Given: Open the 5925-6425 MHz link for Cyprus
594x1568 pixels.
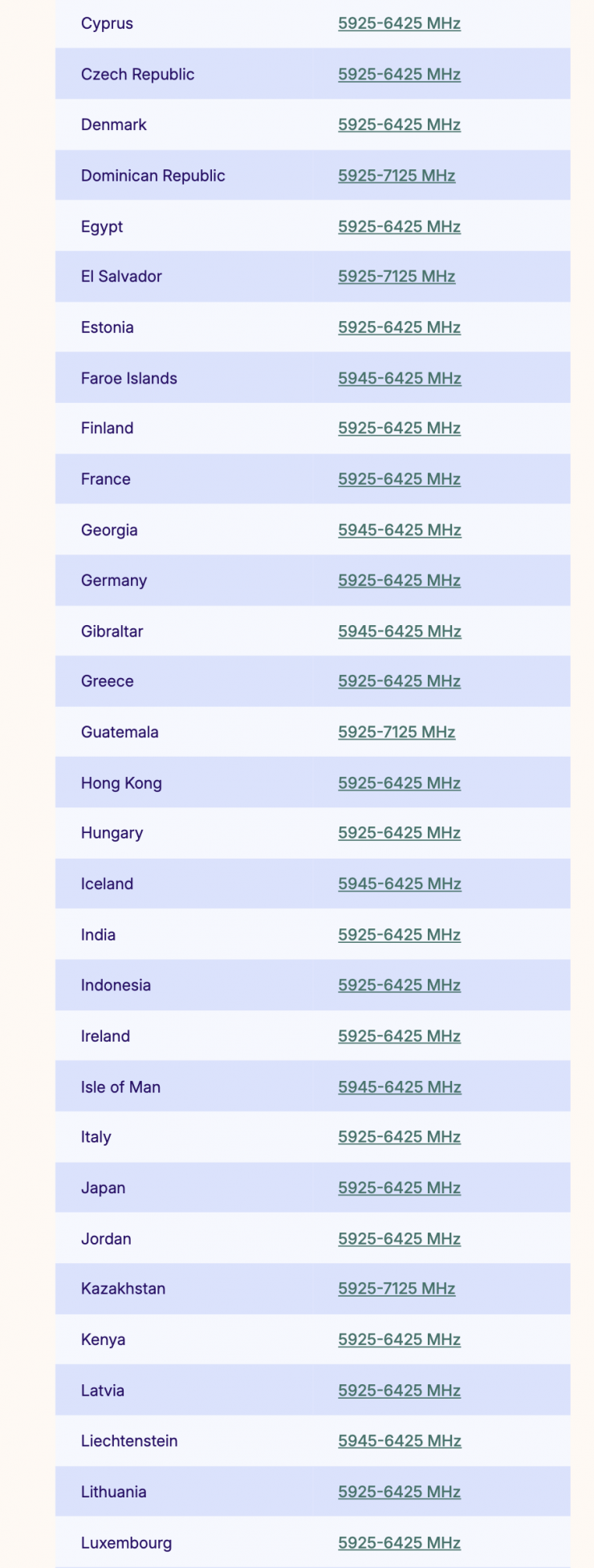Looking at the screenshot, I should [x=399, y=23].
